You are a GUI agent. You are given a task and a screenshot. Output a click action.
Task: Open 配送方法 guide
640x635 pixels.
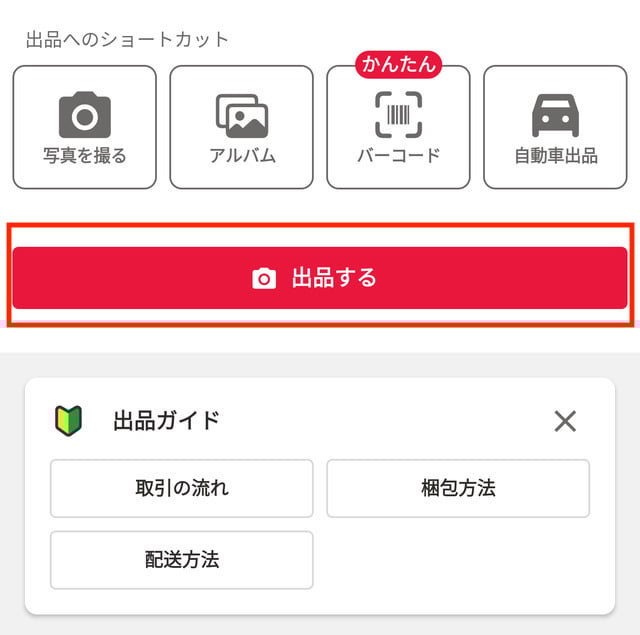click(182, 560)
